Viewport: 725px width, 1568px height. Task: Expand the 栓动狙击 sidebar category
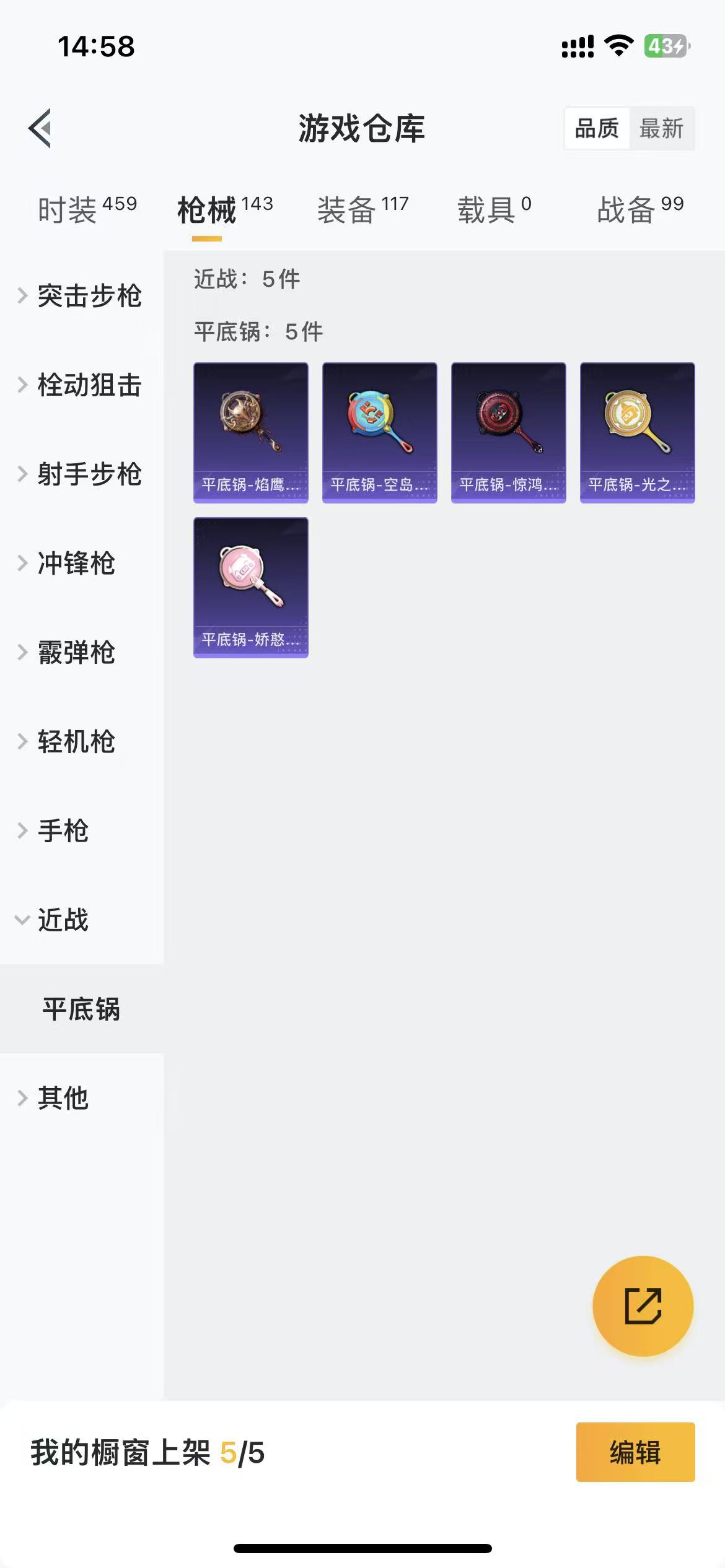(x=90, y=386)
